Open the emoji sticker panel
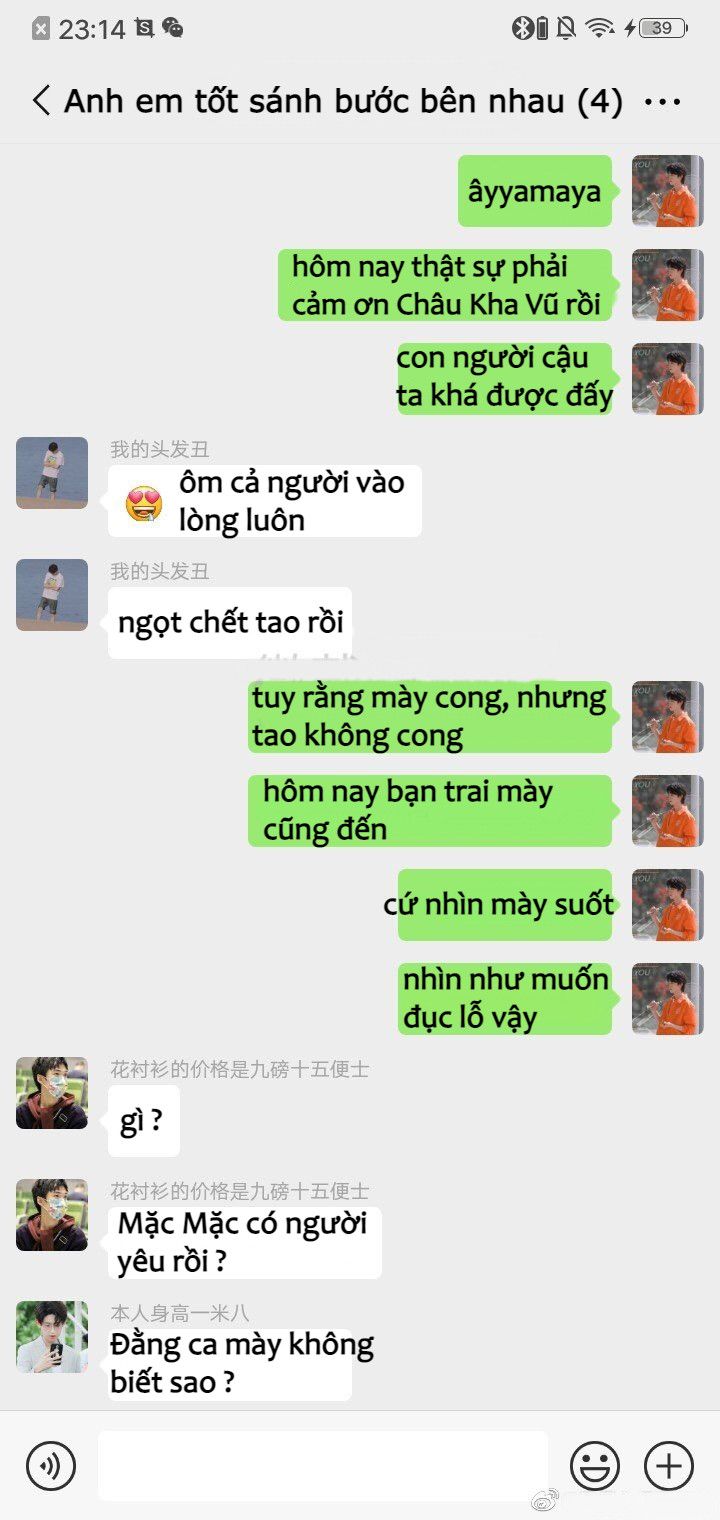The width and height of the screenshot is (720, 1520). pos(595,1466)
